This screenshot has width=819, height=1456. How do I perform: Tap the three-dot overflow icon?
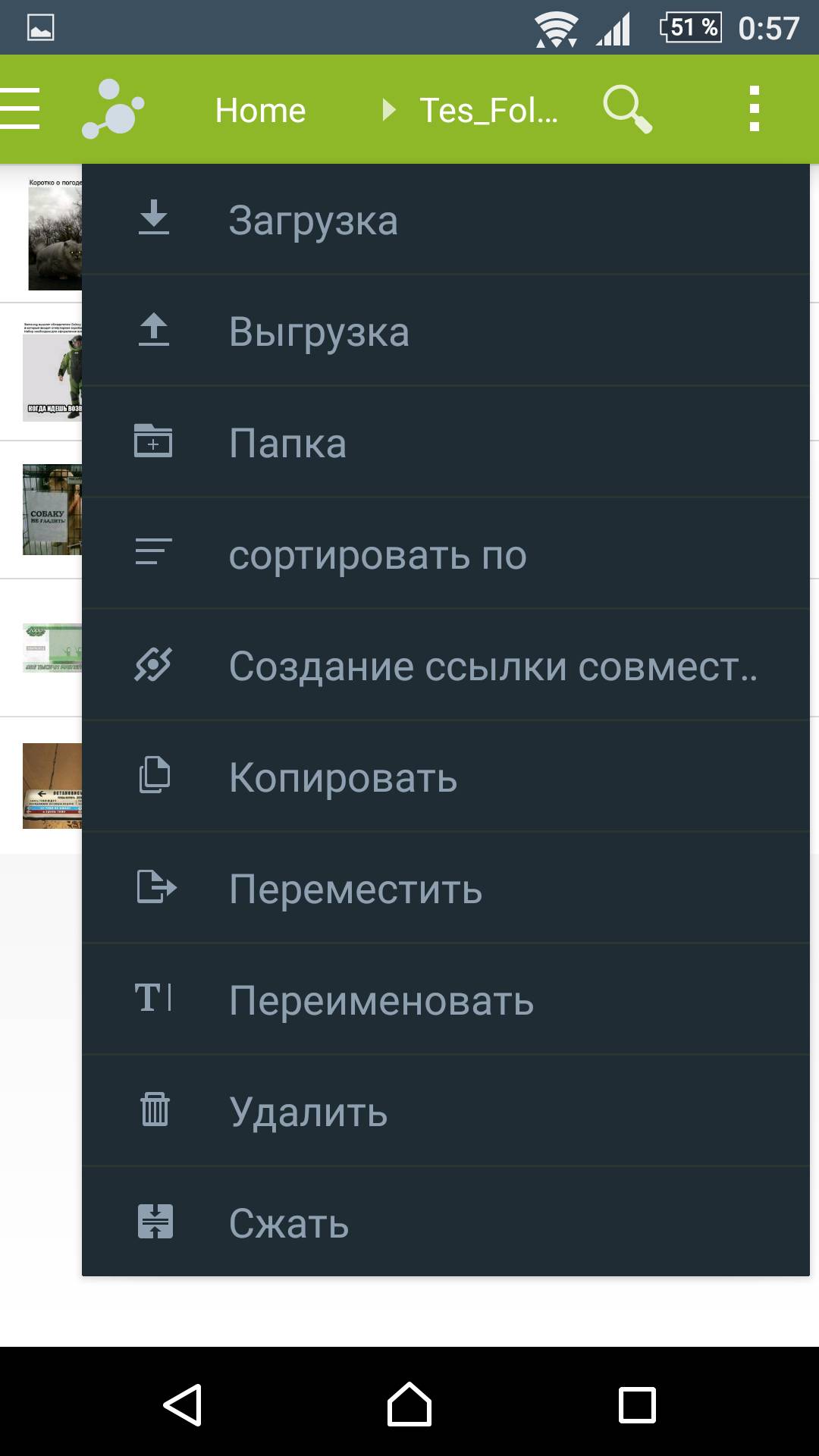(754, 109)
